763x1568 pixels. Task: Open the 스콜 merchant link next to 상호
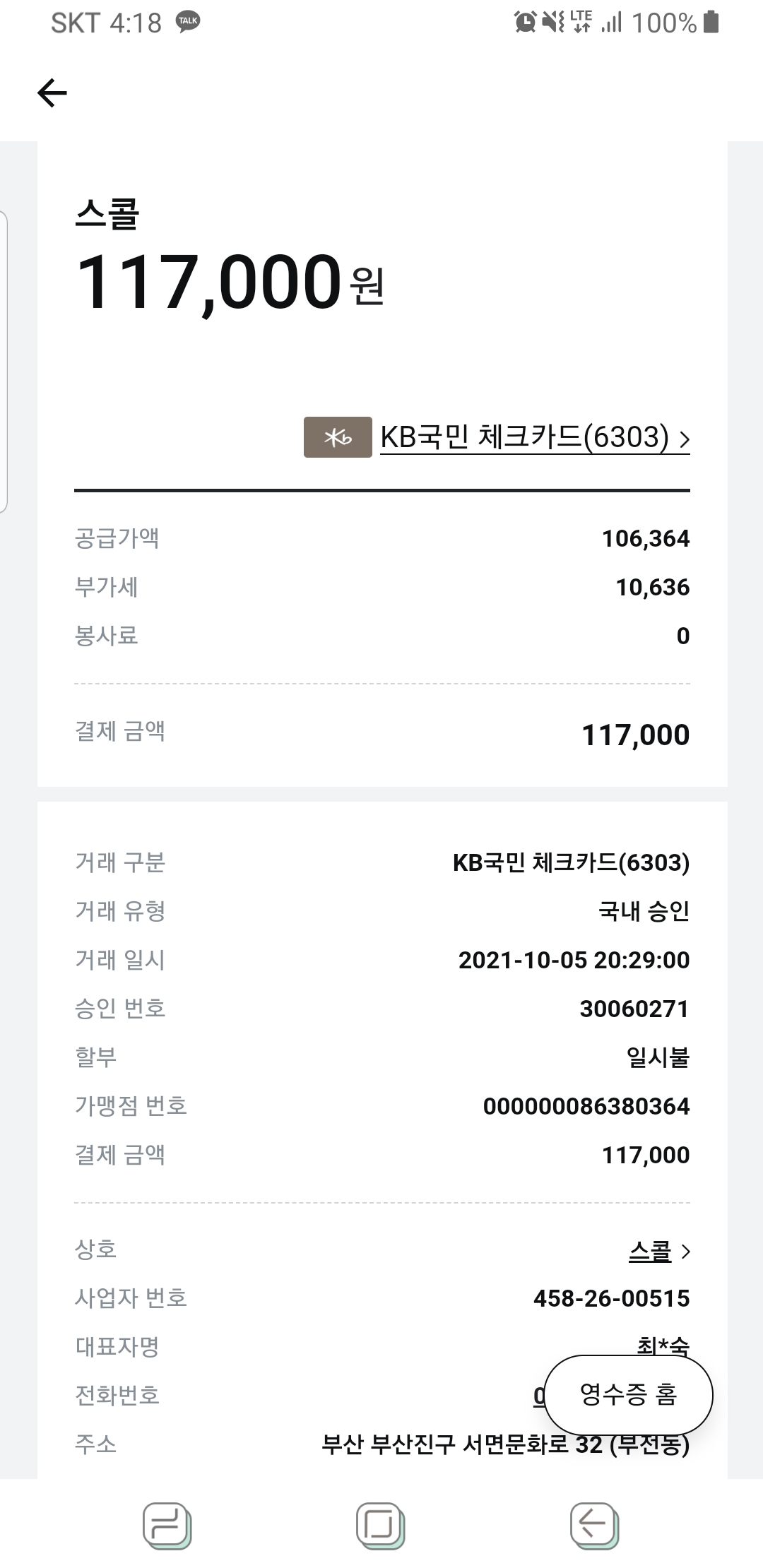659,1252
